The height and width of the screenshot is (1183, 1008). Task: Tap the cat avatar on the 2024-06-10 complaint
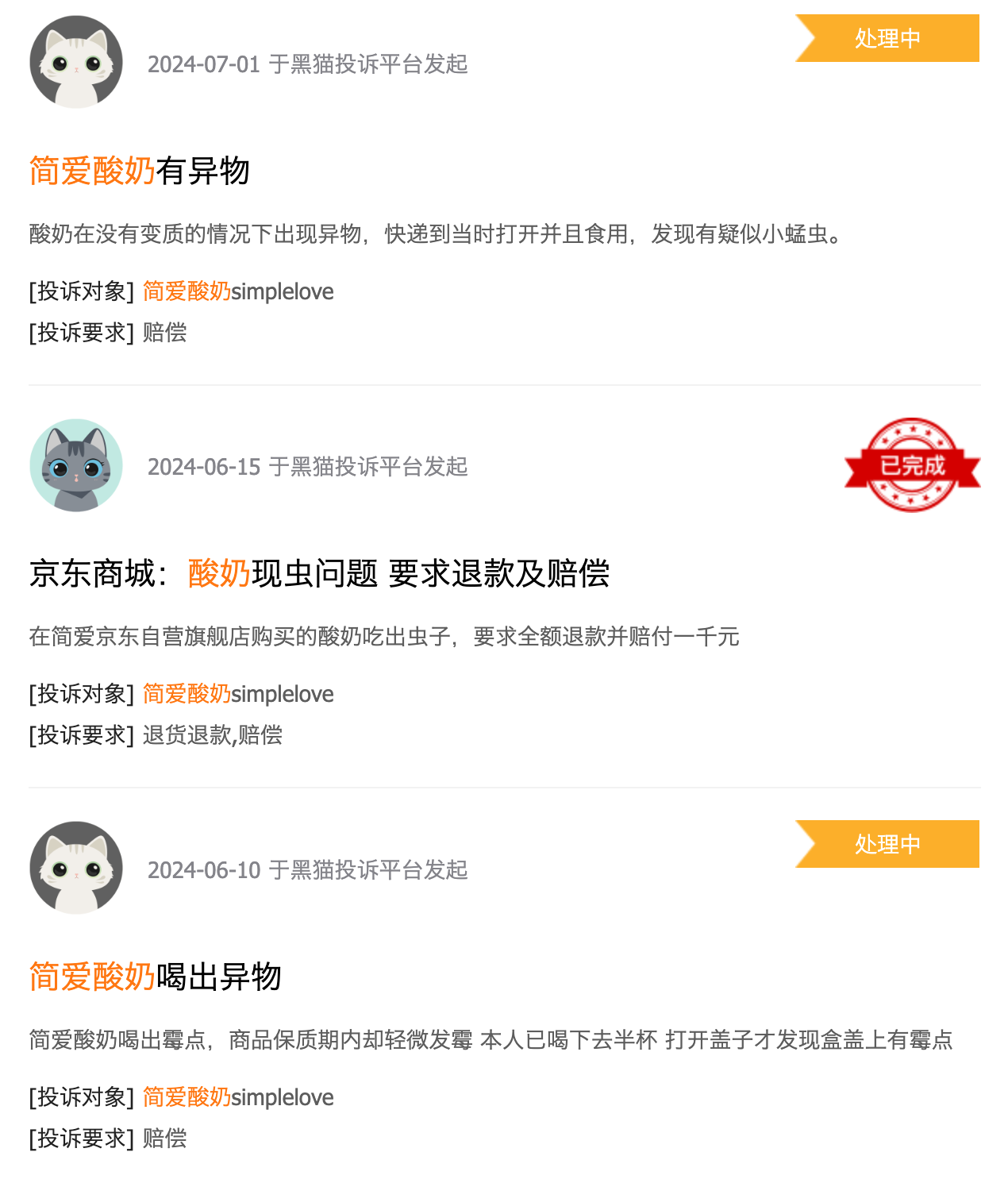pos(76,868)
